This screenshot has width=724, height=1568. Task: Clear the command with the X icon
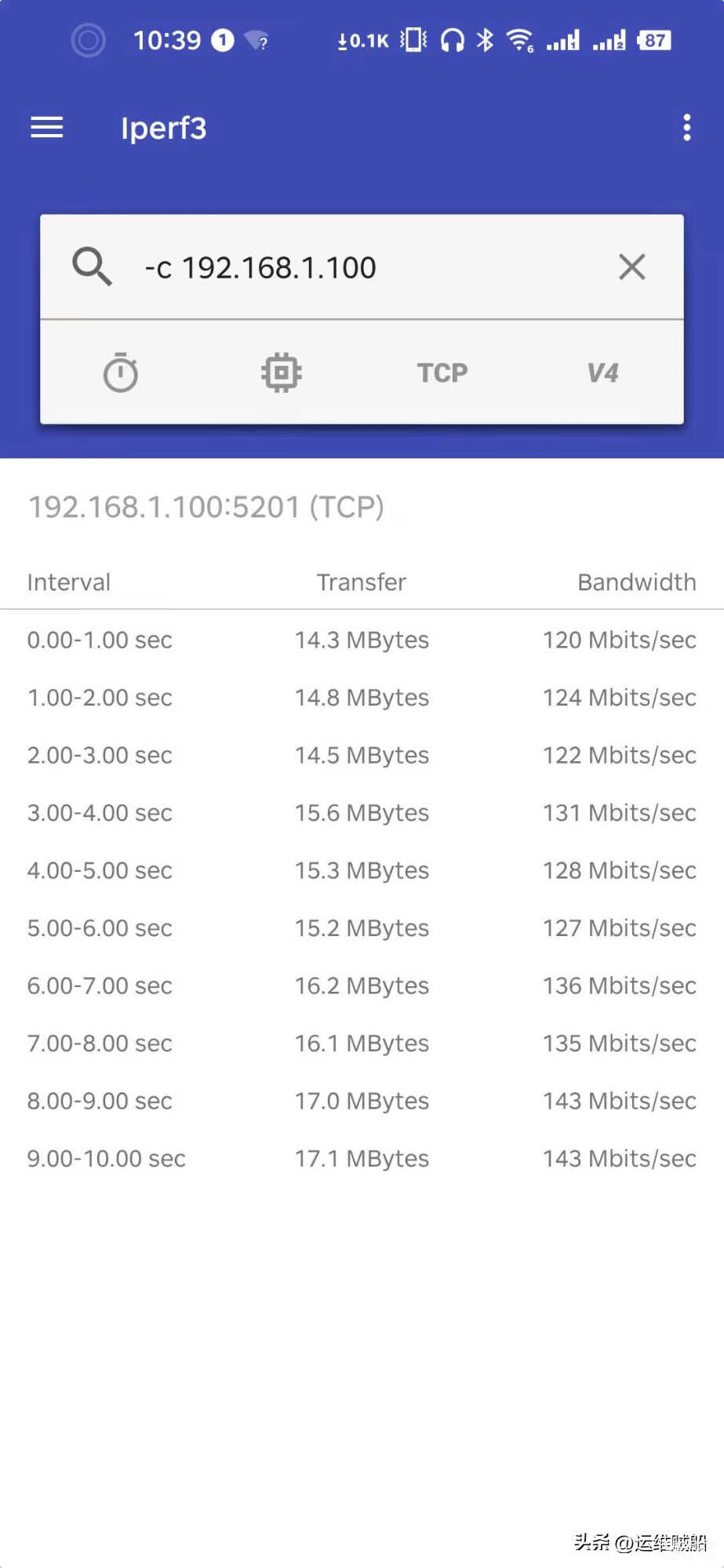tap(631, 267)
